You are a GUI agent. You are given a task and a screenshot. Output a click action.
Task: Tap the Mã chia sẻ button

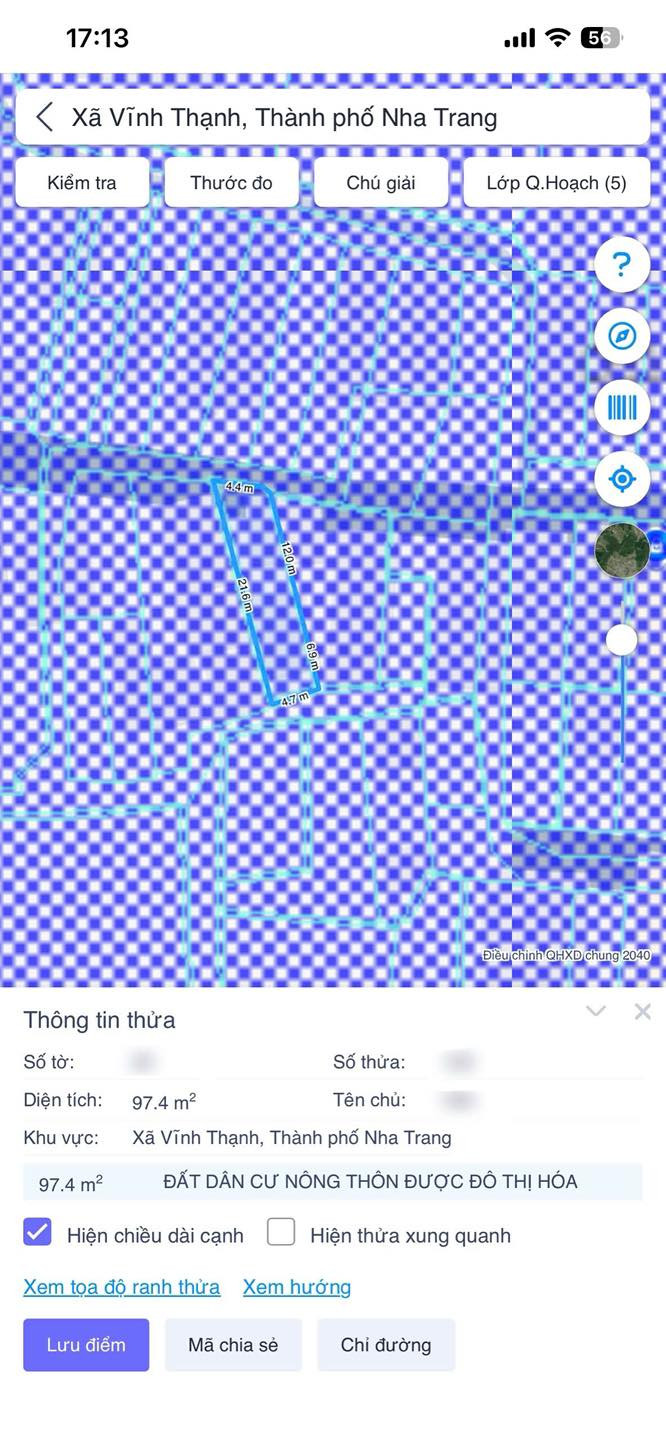233,1345
